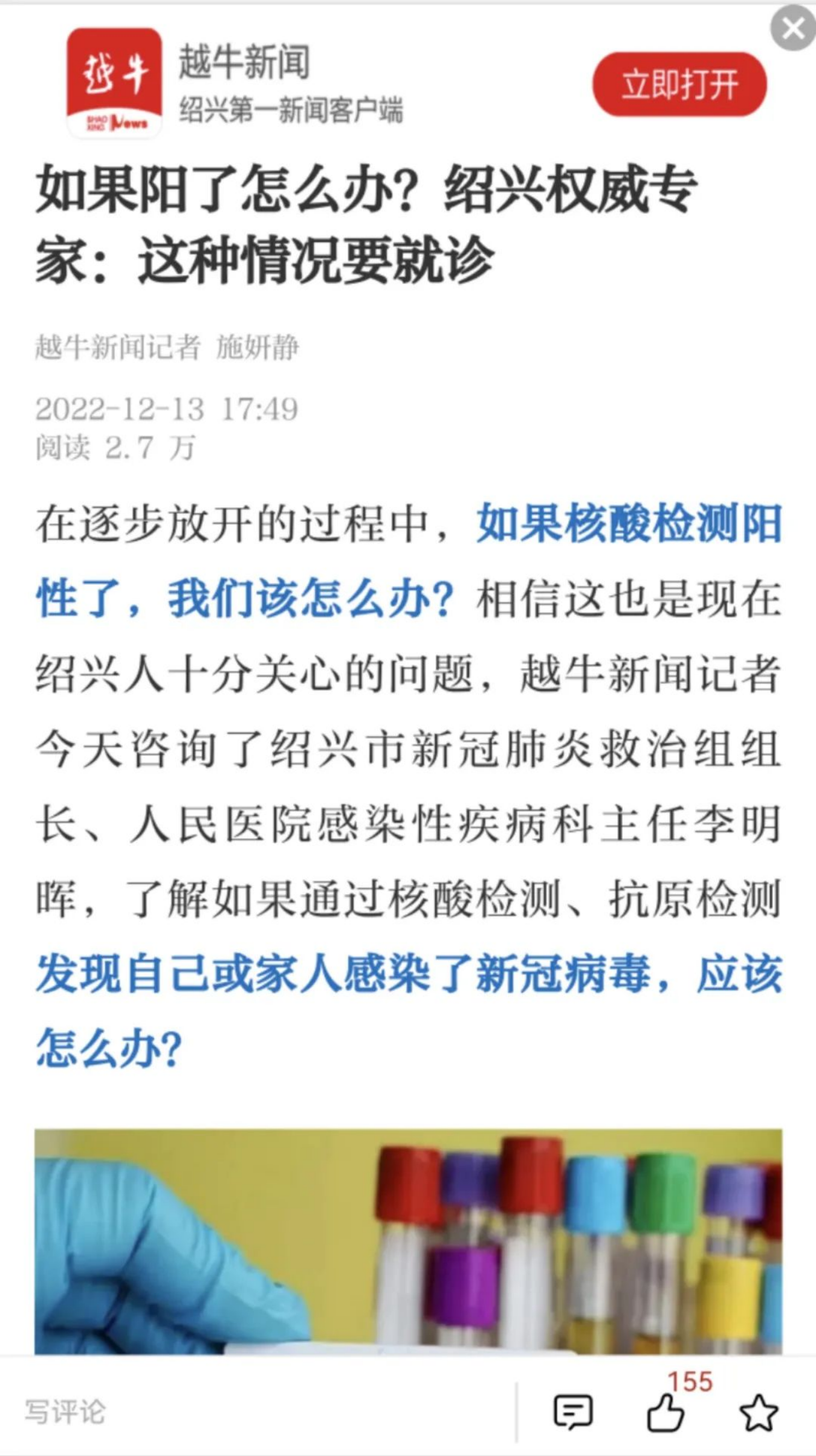Like this article with the thumbs-up

click(x=665, y=1413)
